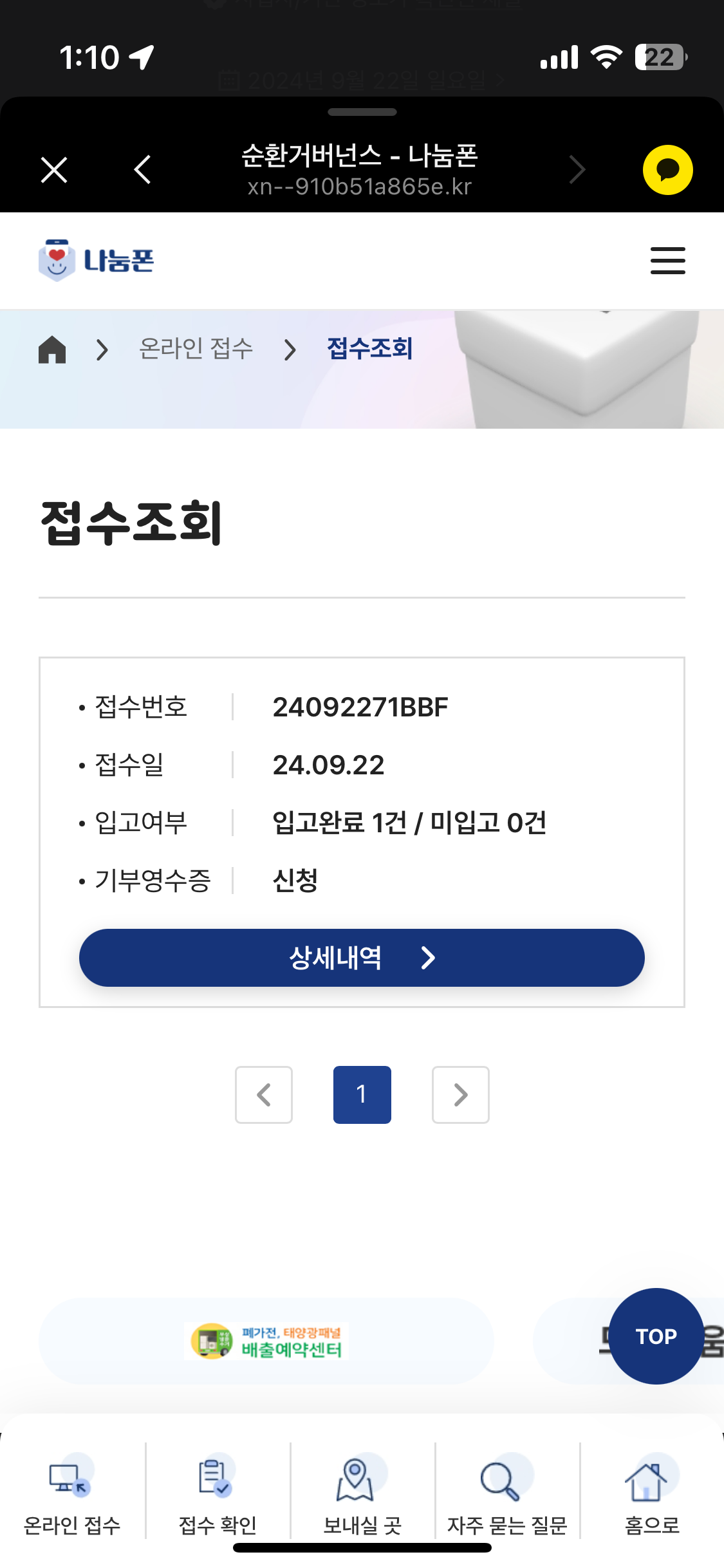The height and width of the screenshot is (1568, 724).
Task: Open 접수조회 breadcrumb link
Action: (x=369, y=349)
